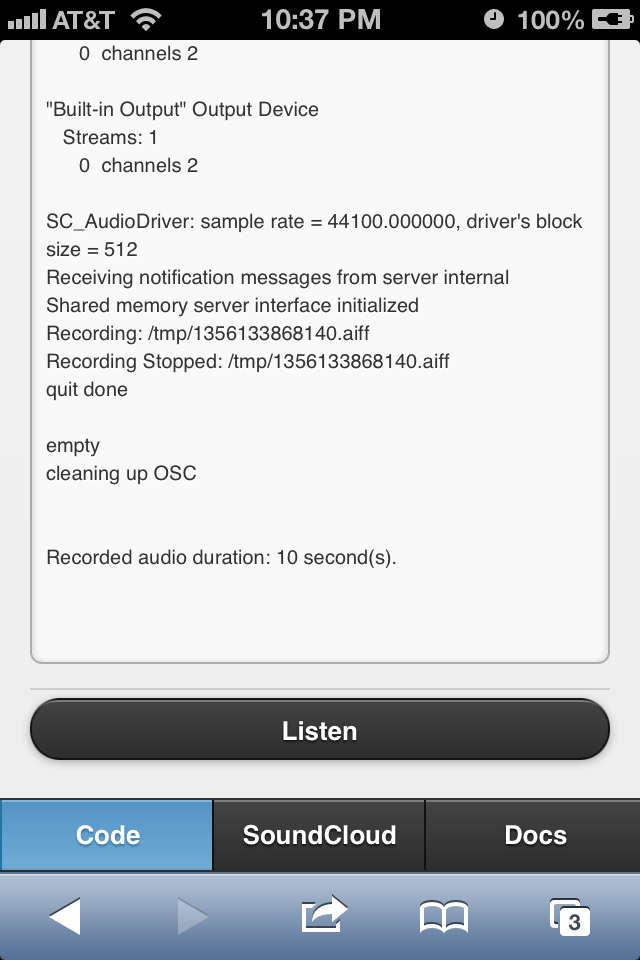
Task: Open the Docs tab
Action: [x=534, y=835]
